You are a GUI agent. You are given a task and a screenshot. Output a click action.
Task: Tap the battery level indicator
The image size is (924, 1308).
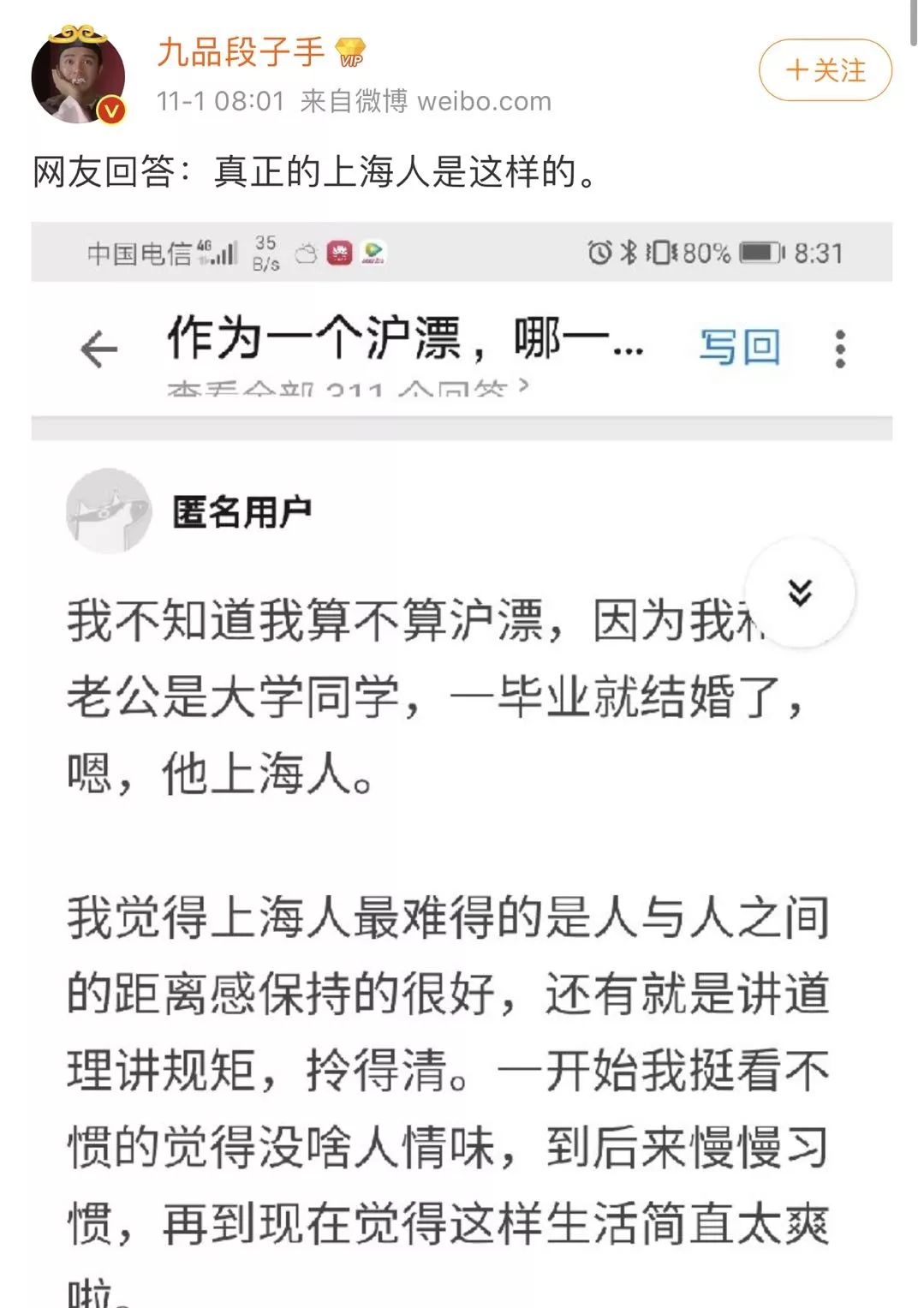point(758,249)
